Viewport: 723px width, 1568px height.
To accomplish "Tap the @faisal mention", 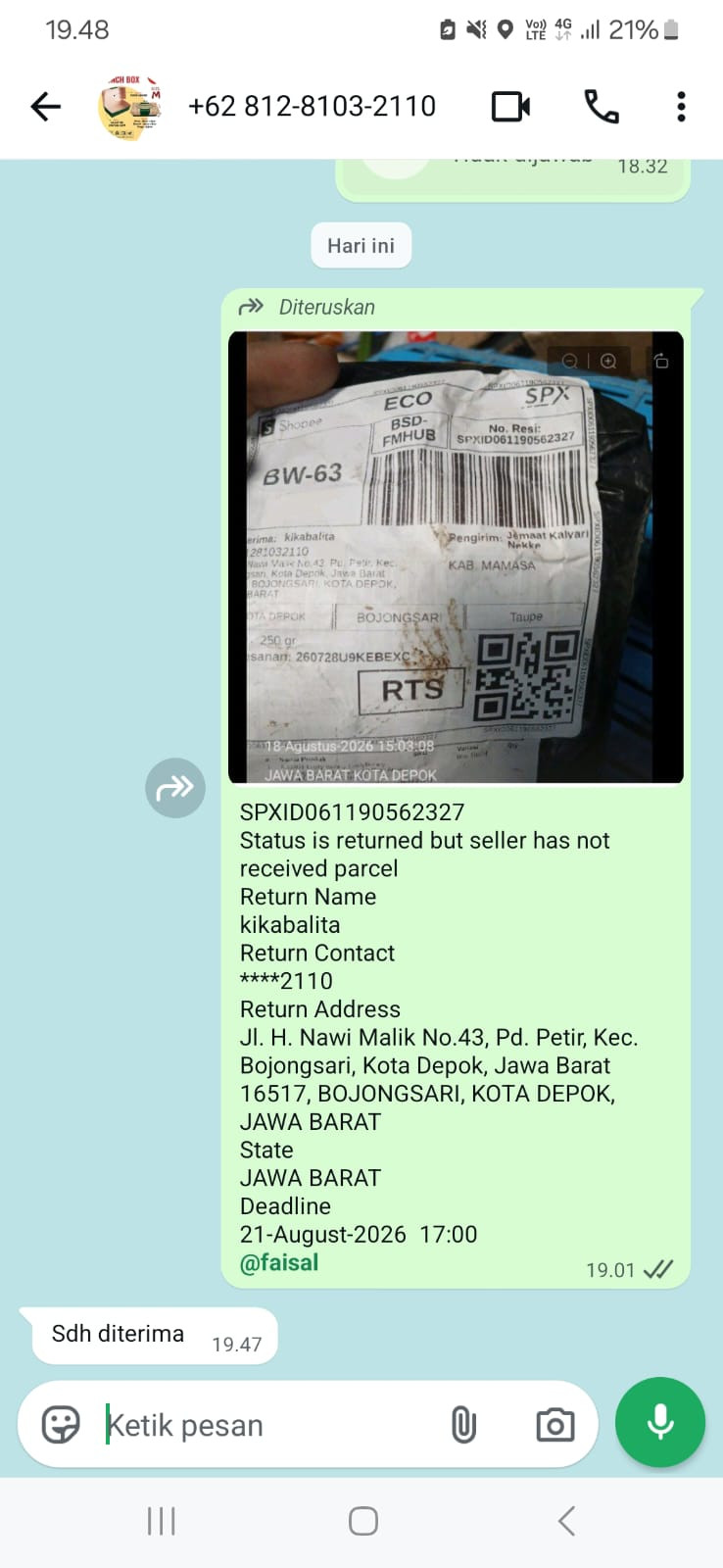I will 279,1262.
